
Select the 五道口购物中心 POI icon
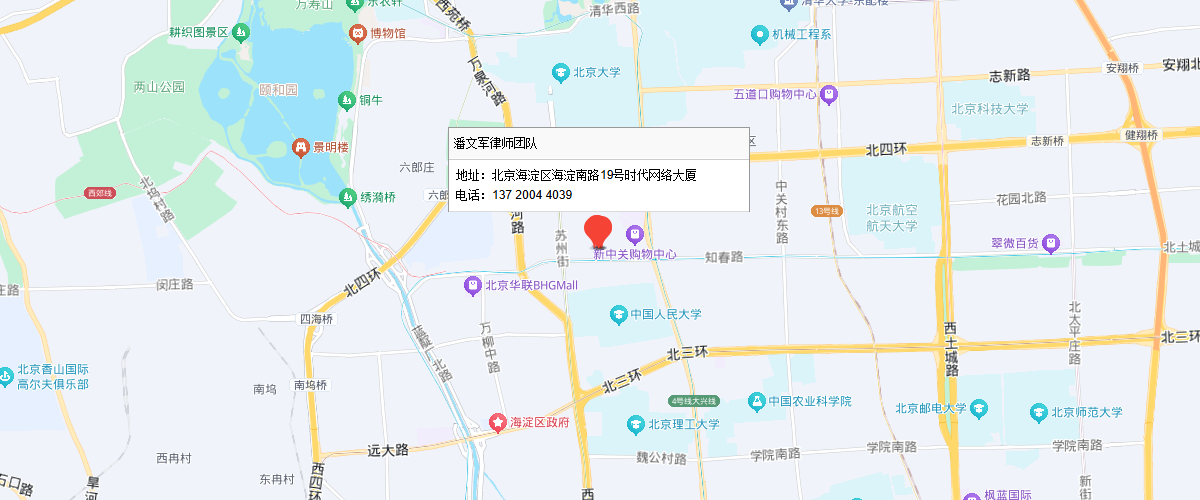click(829, 95)
